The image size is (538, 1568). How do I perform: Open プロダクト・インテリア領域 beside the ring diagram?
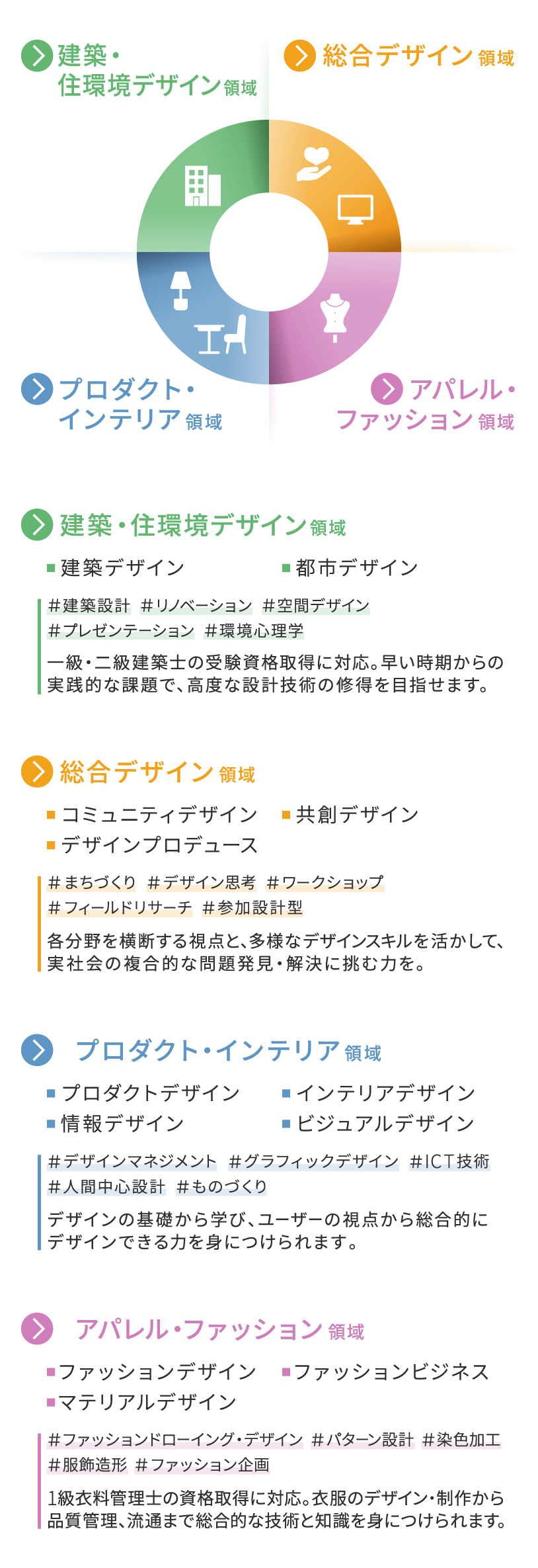click(122, 403)
